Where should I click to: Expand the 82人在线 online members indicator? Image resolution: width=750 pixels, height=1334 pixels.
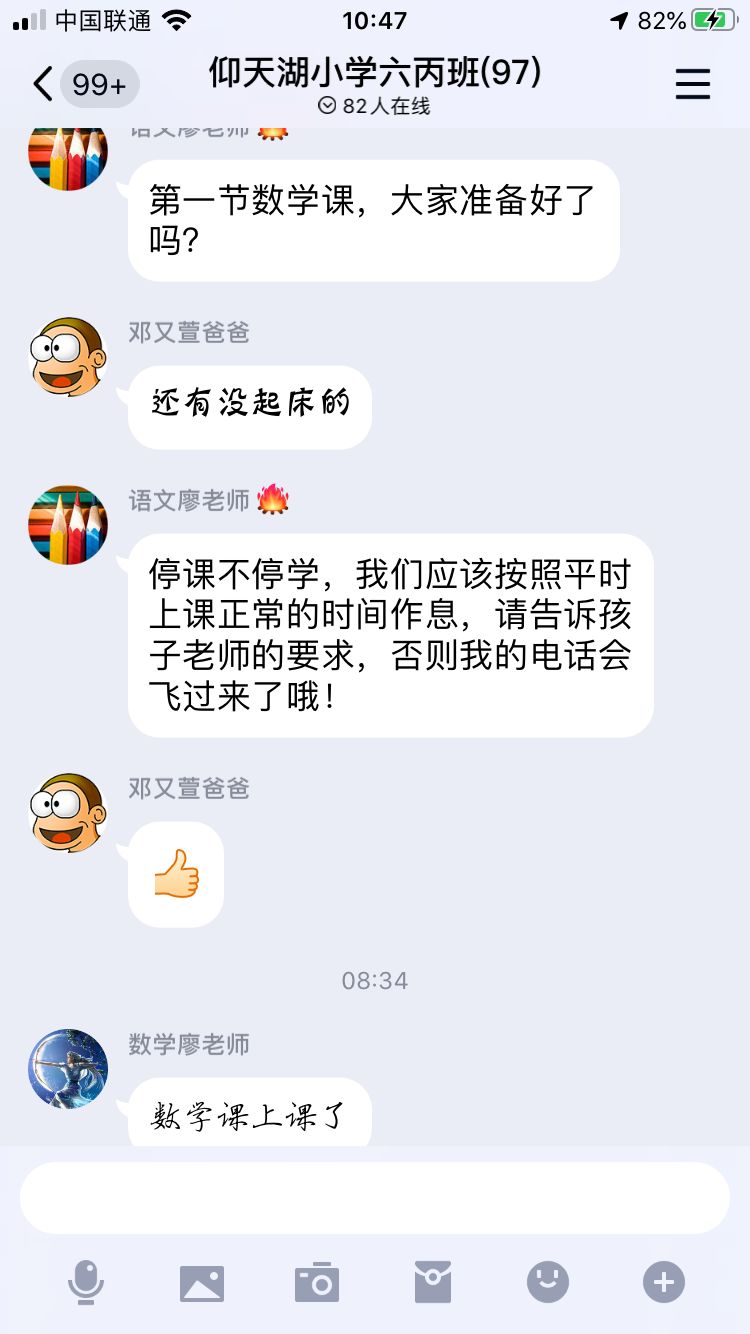[x=375, y=106]
